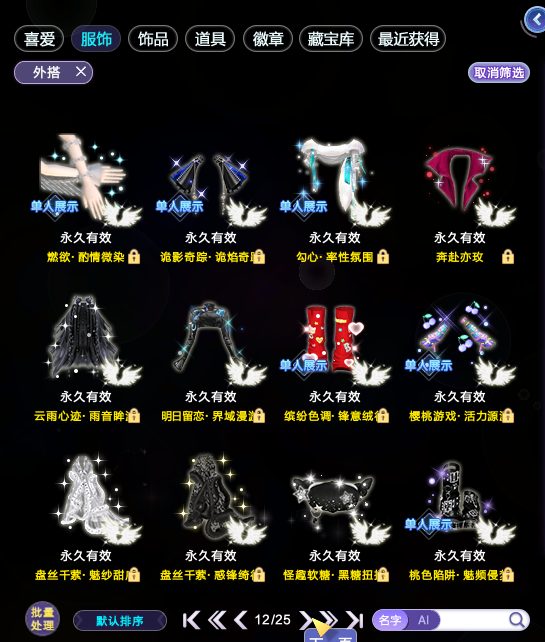Open the 徽章 tab
Screen dimensions: 545x642
[x=268, y=39]
